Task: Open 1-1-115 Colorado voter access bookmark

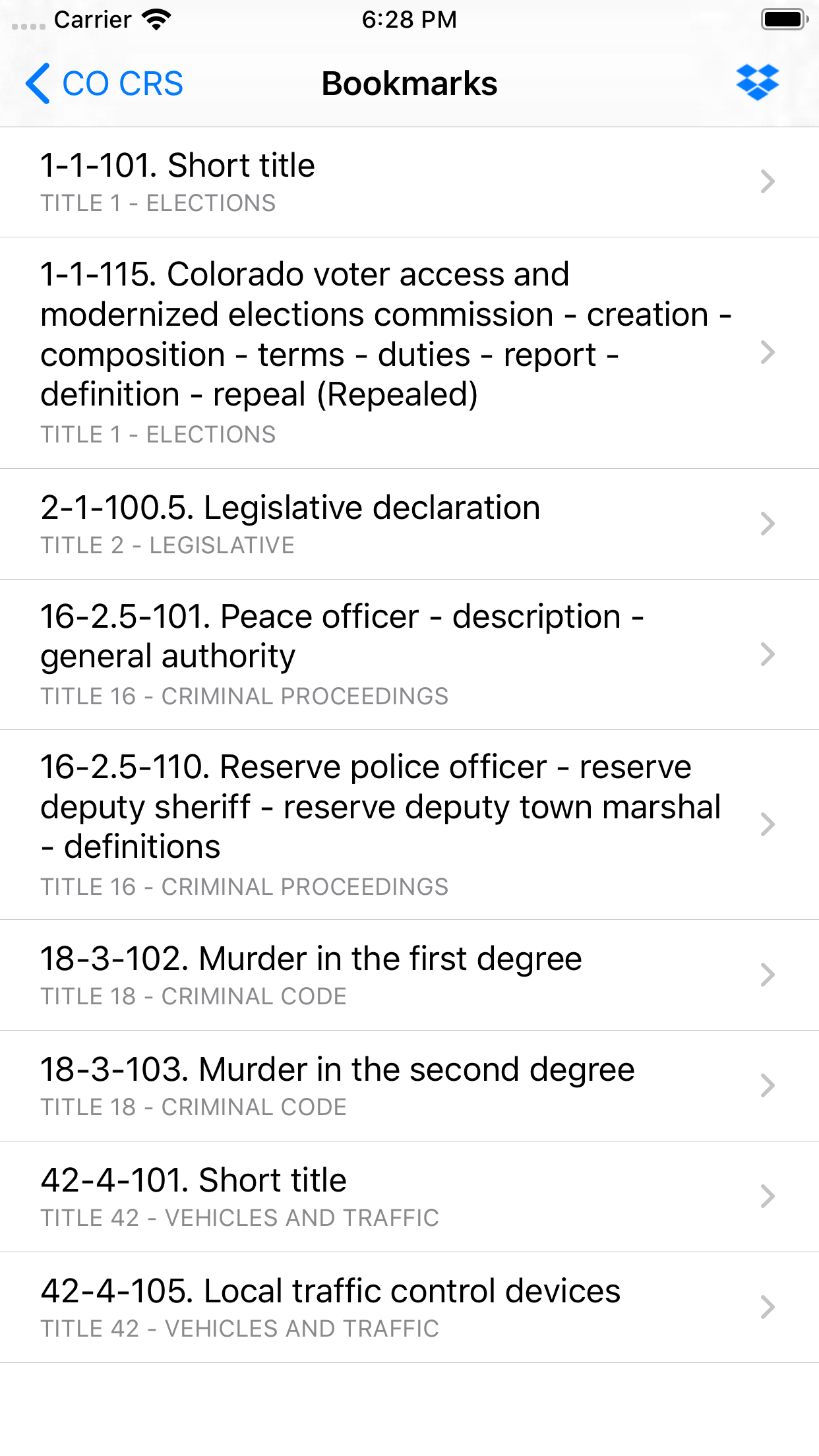Action: coord(409,353)
